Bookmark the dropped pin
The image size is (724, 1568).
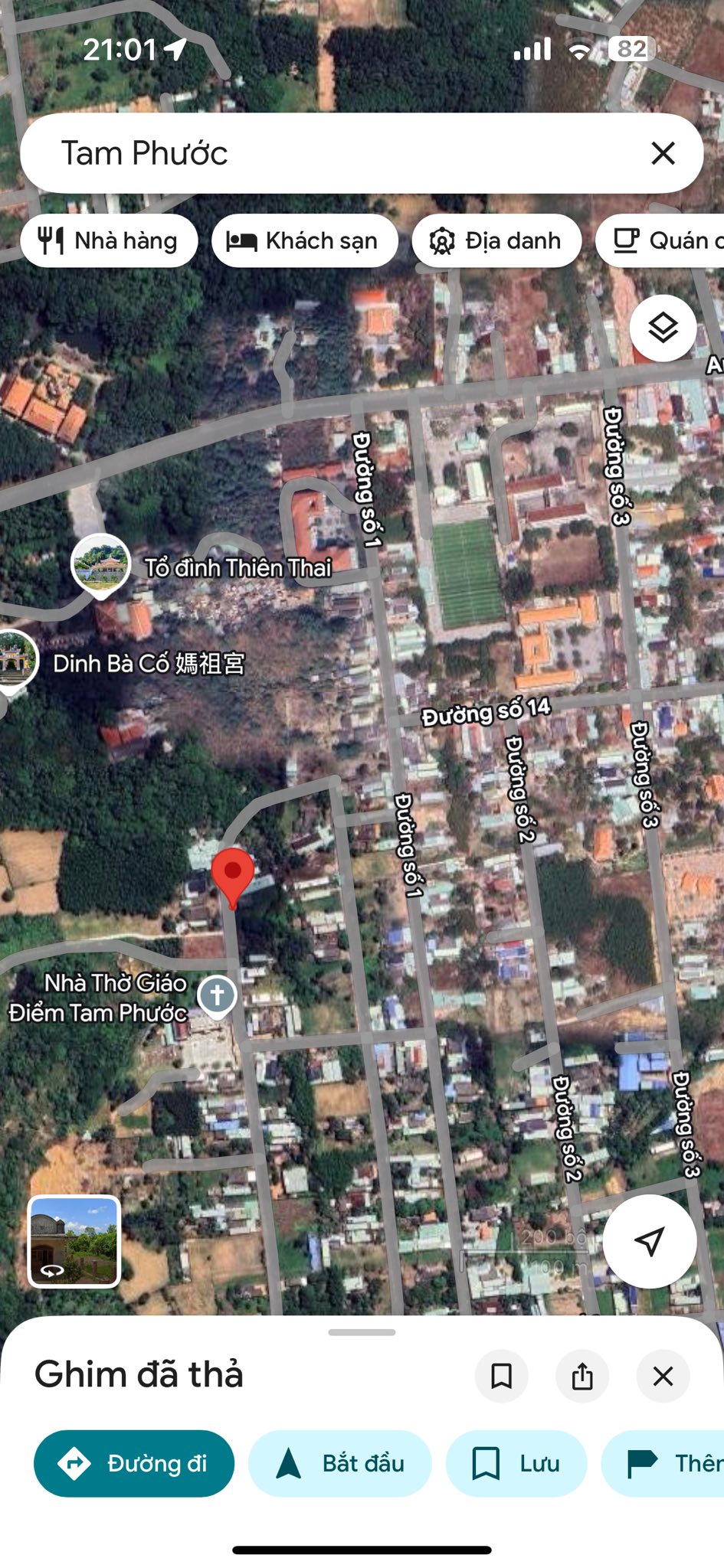coord(502,1376)
